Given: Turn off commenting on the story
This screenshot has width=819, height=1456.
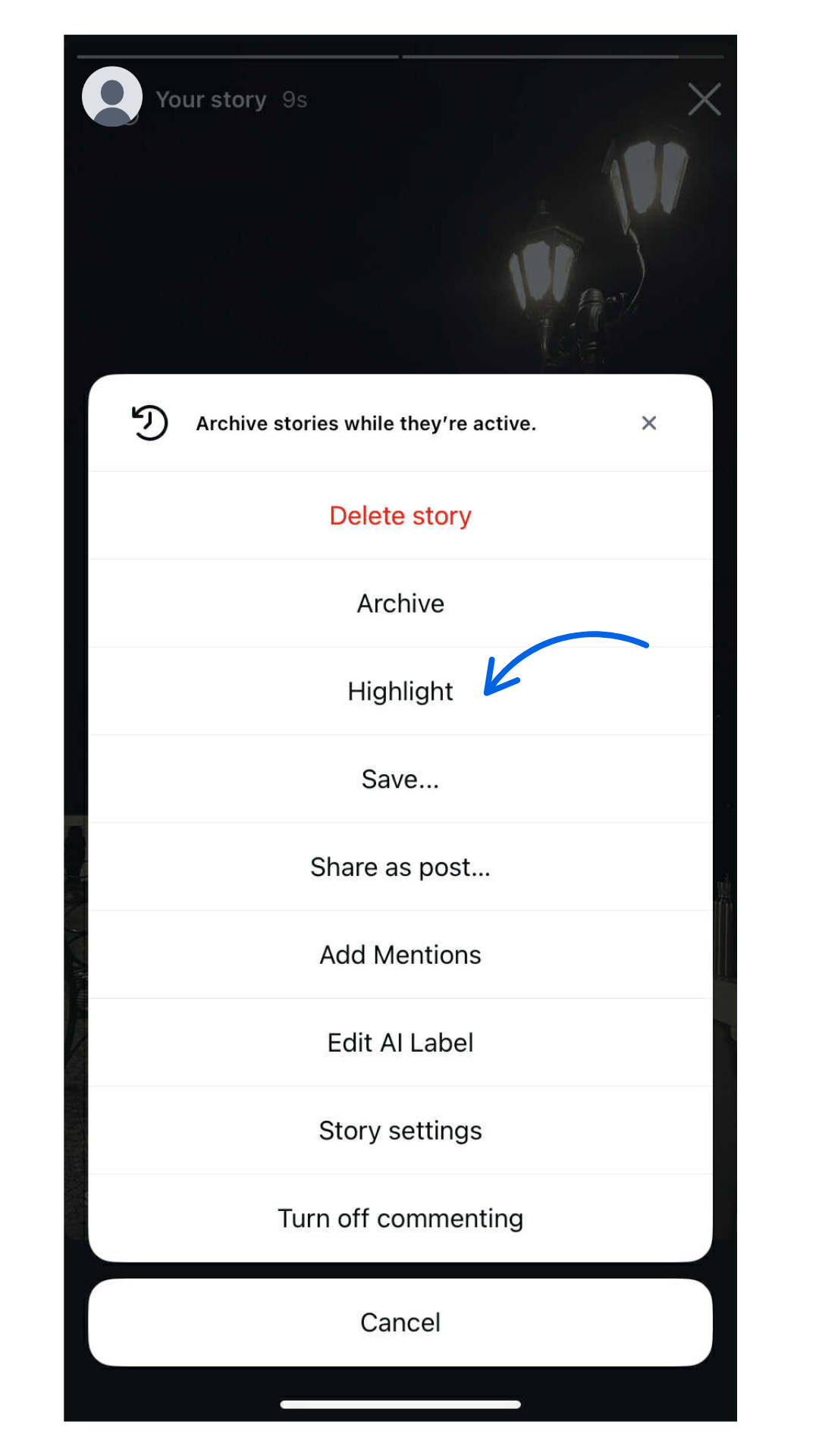Looking at the screenshot, I should [400, 1219].
